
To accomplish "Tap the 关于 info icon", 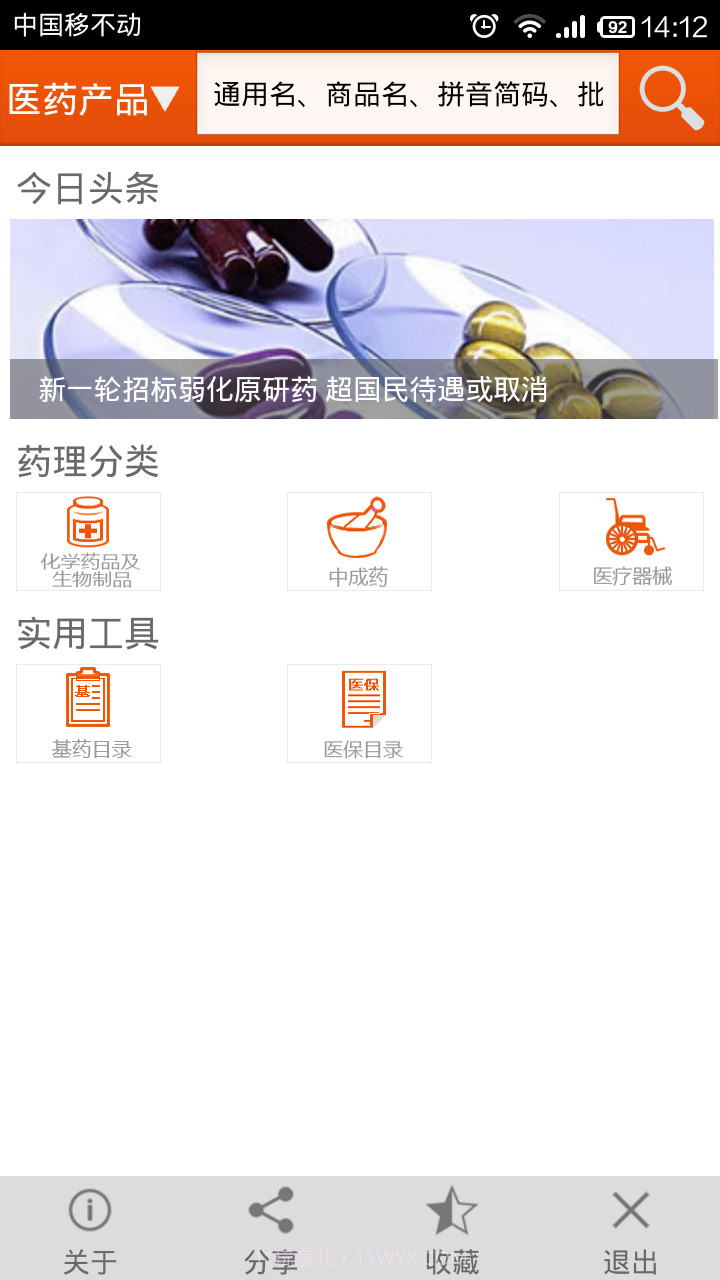I will point(89,1209).
